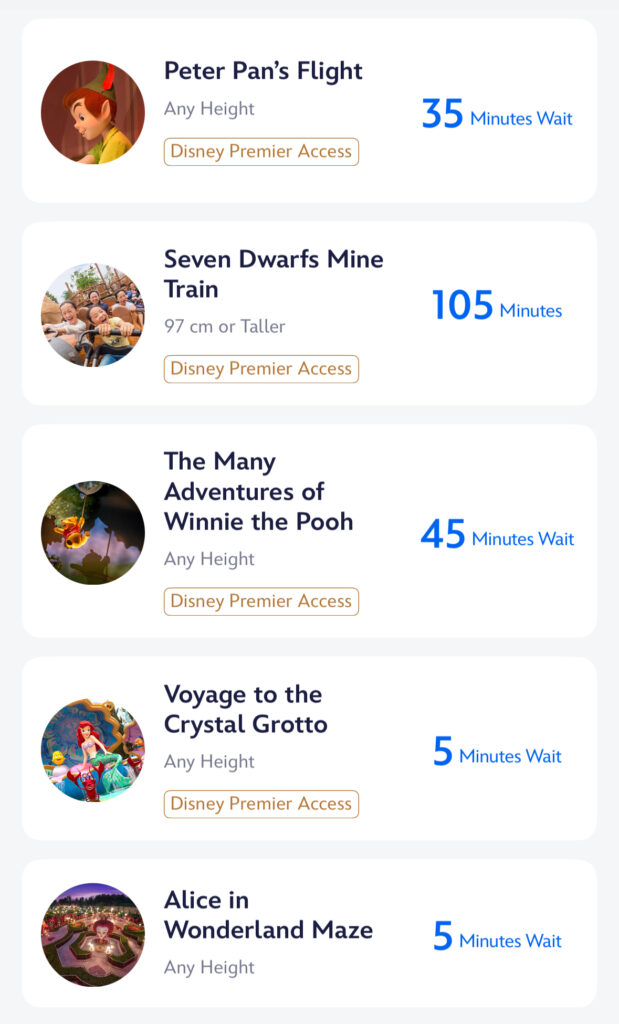Tap Disney Premier Access for Seven Dwarfs Mine Train
Viewport: 619px width, 1024px height.
[261, 369]
